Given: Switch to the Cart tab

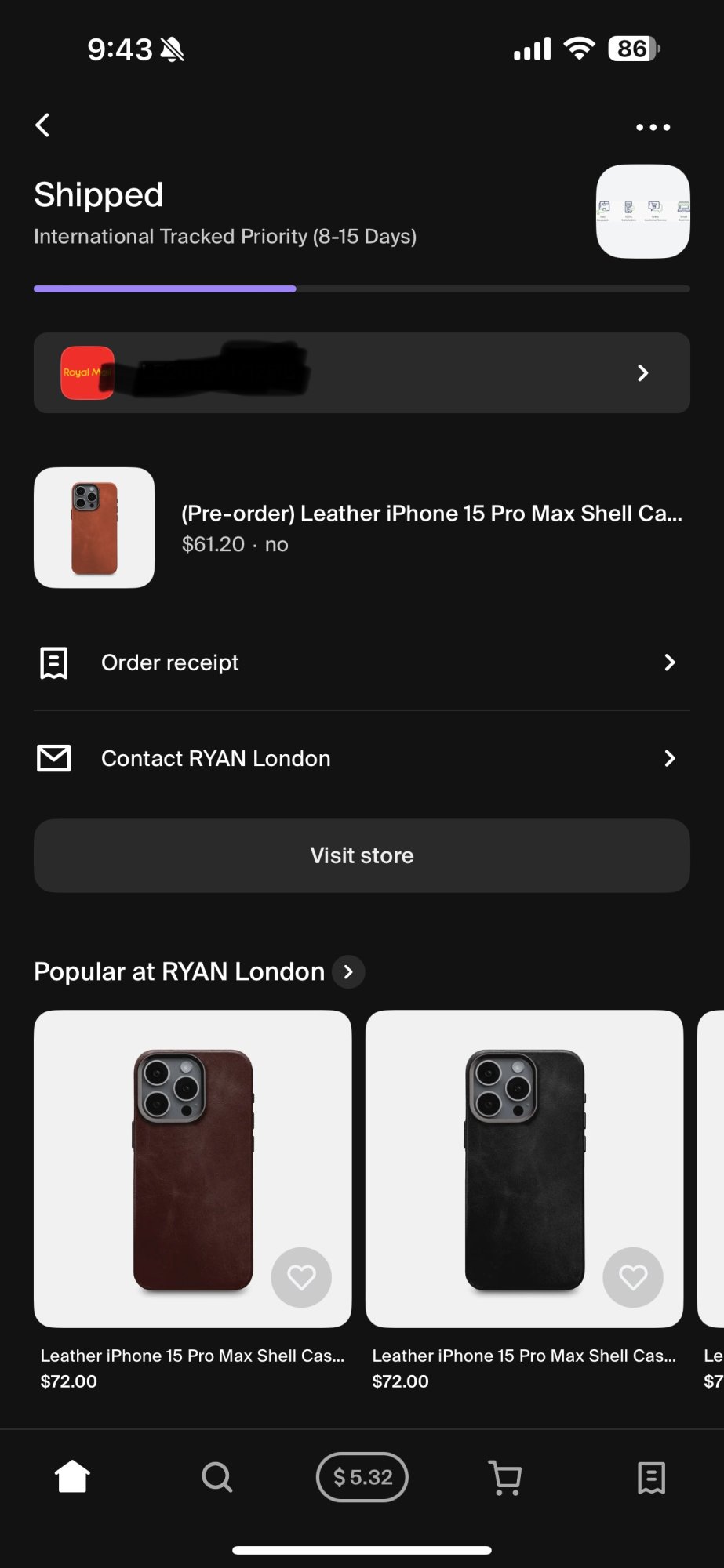Looking at the screenshot, I should coord(506,1477).
